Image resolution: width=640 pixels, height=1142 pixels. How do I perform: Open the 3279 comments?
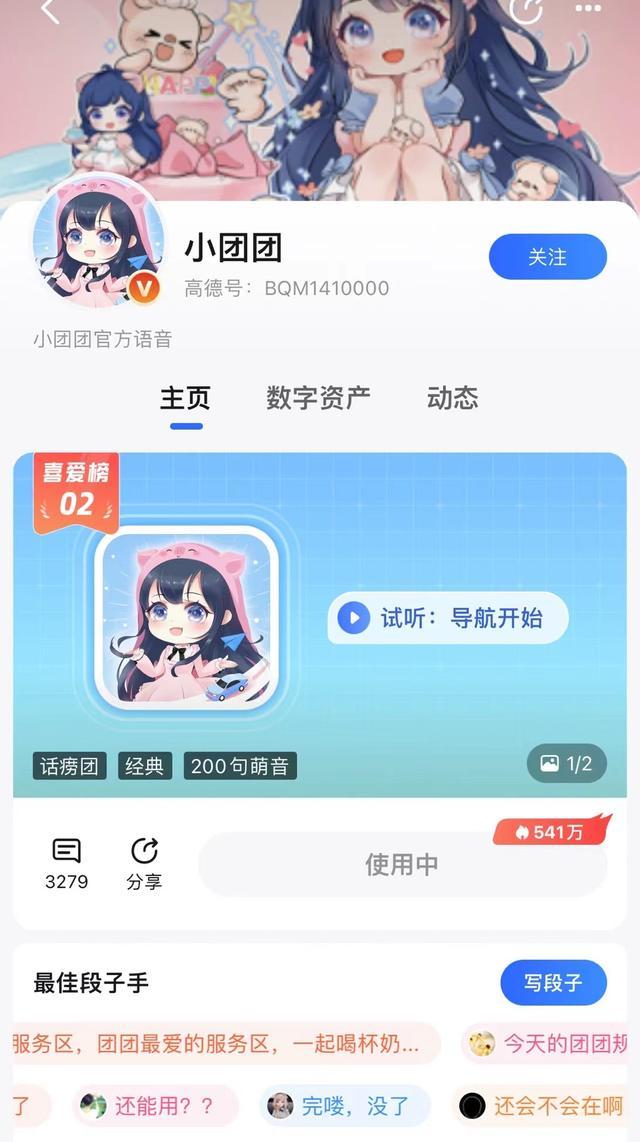pos(66,863)
